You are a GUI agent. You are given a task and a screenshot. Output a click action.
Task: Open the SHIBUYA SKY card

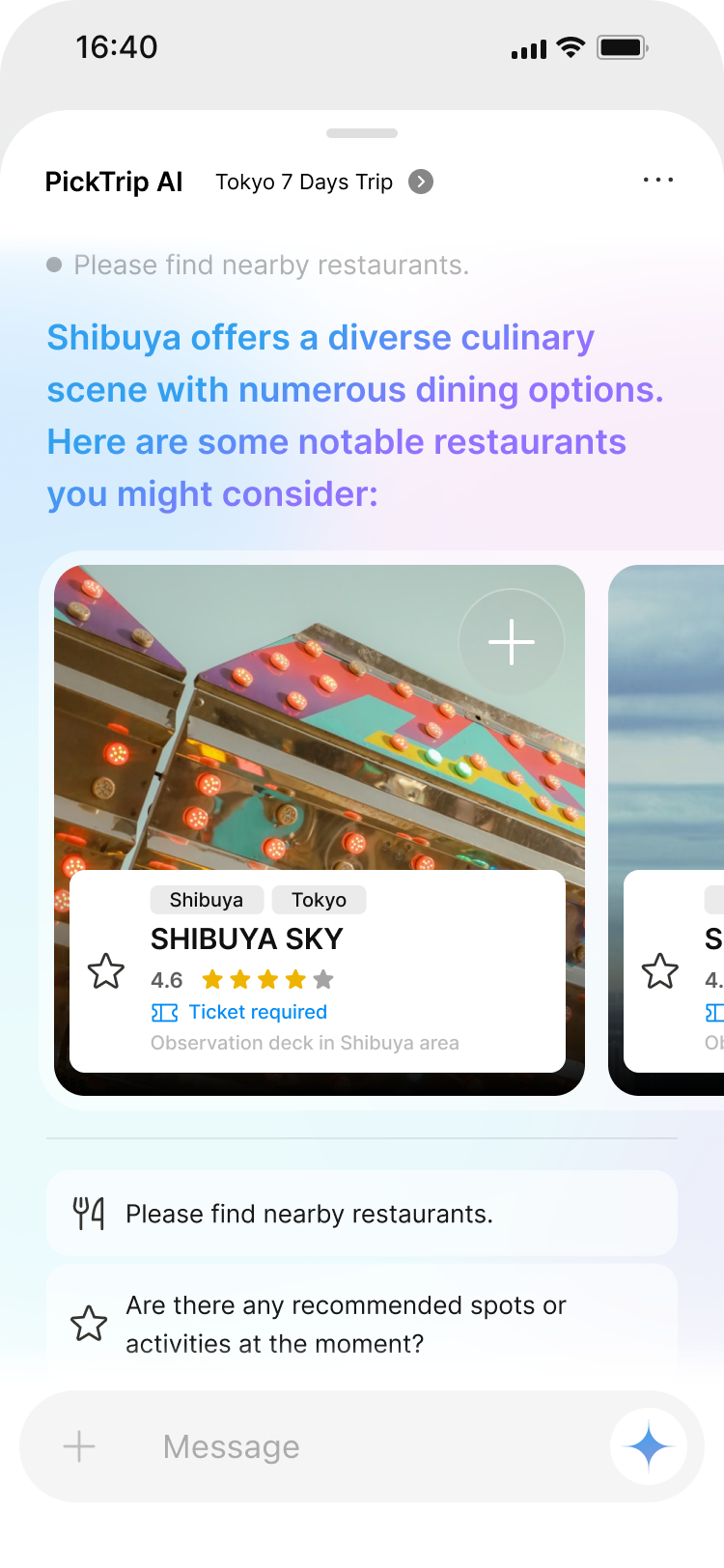pyautogui.click(x=319, y=734)
